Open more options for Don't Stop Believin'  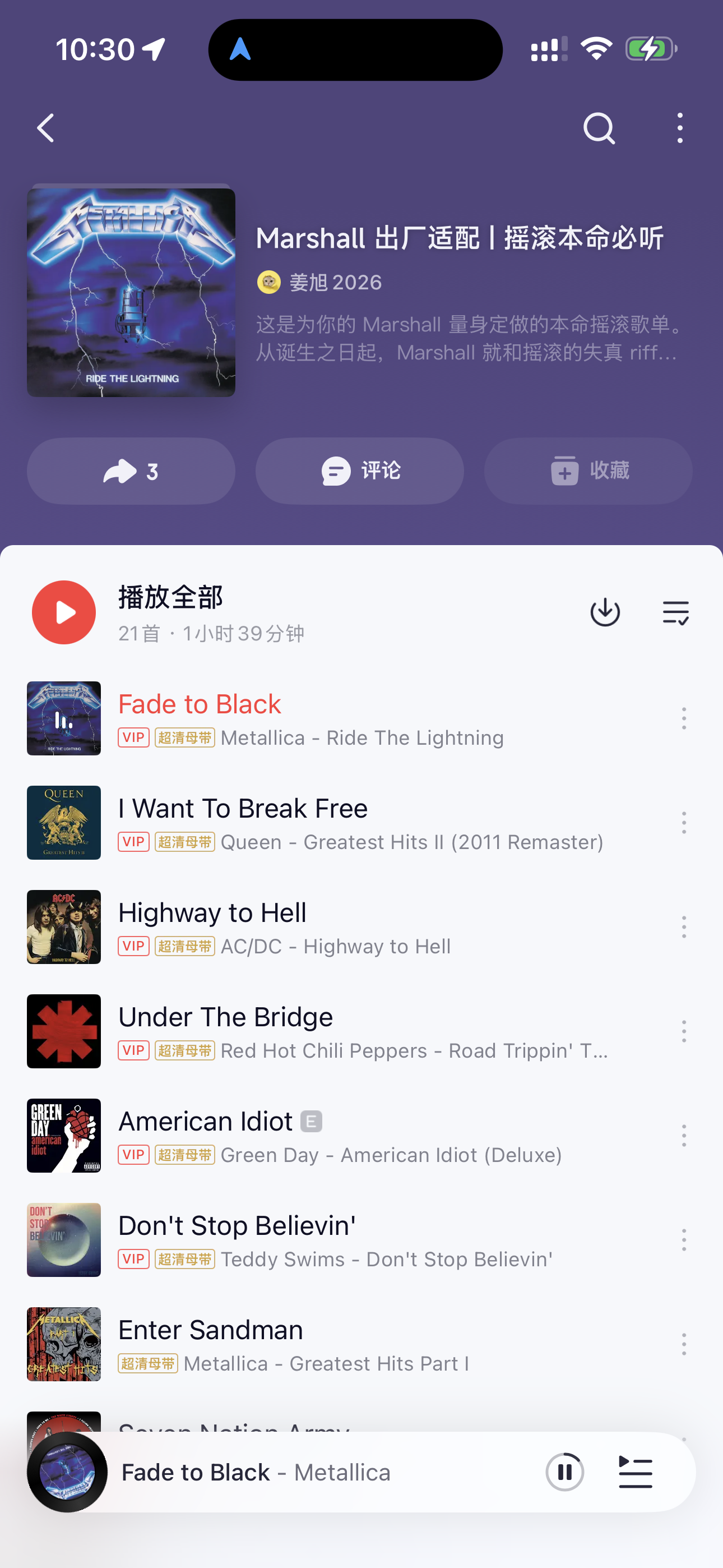[684, 1240]
